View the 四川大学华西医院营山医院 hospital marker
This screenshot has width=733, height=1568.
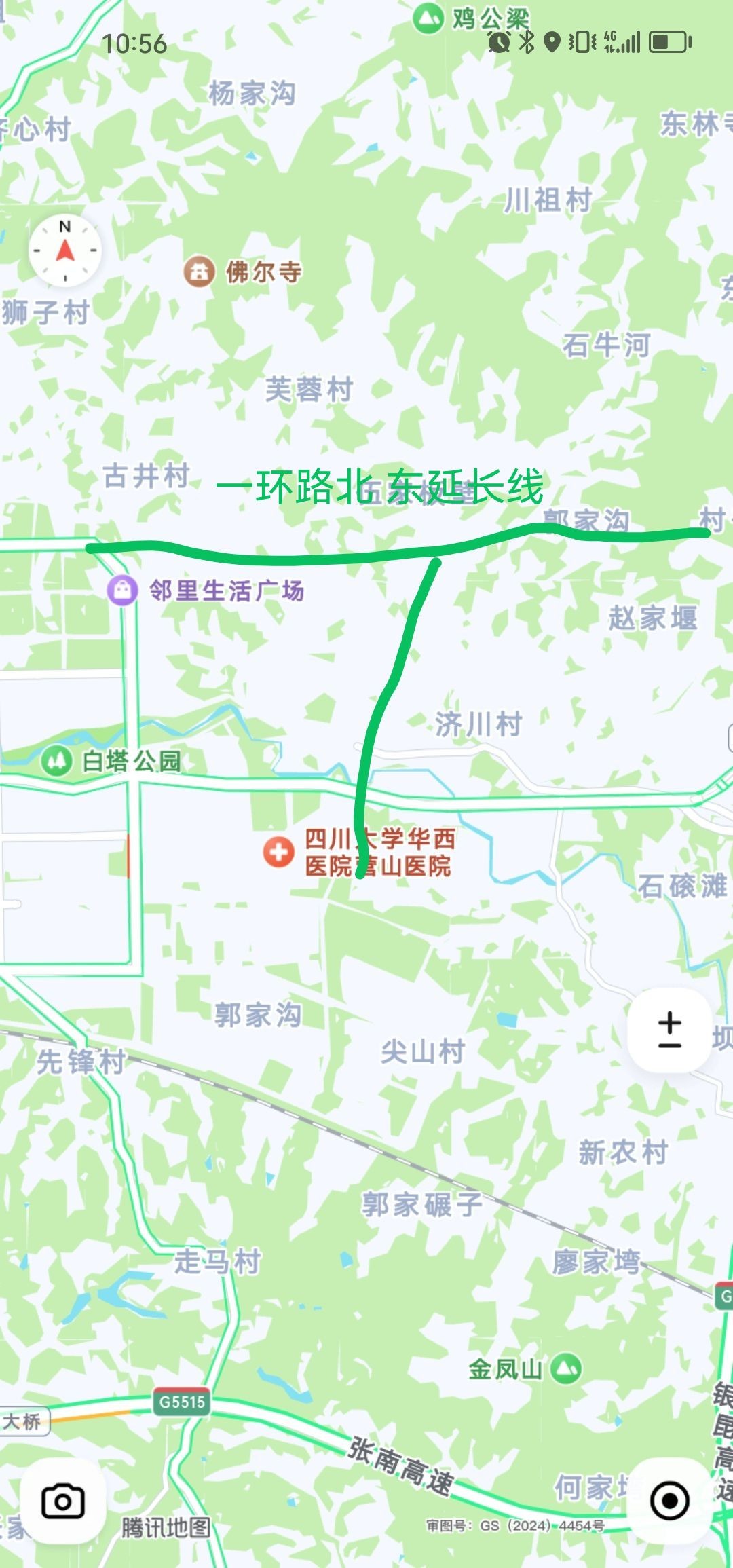[278, 852]
